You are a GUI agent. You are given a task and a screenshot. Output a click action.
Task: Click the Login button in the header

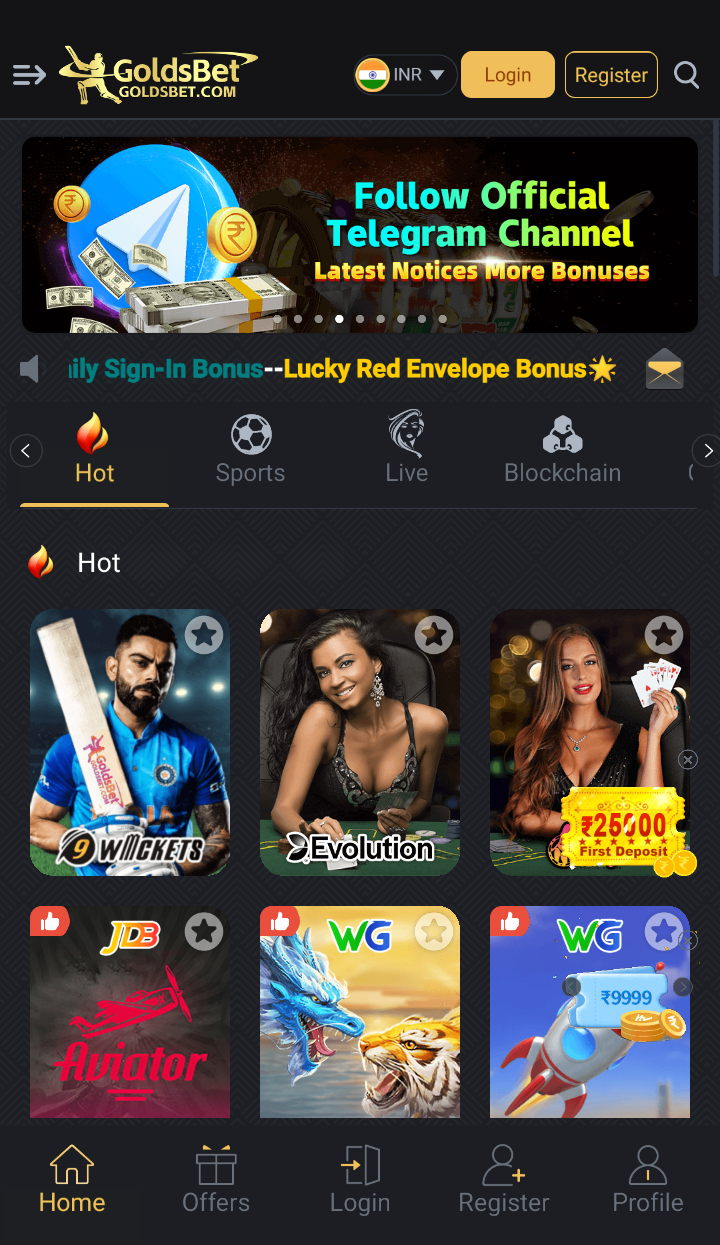[507, 74]
